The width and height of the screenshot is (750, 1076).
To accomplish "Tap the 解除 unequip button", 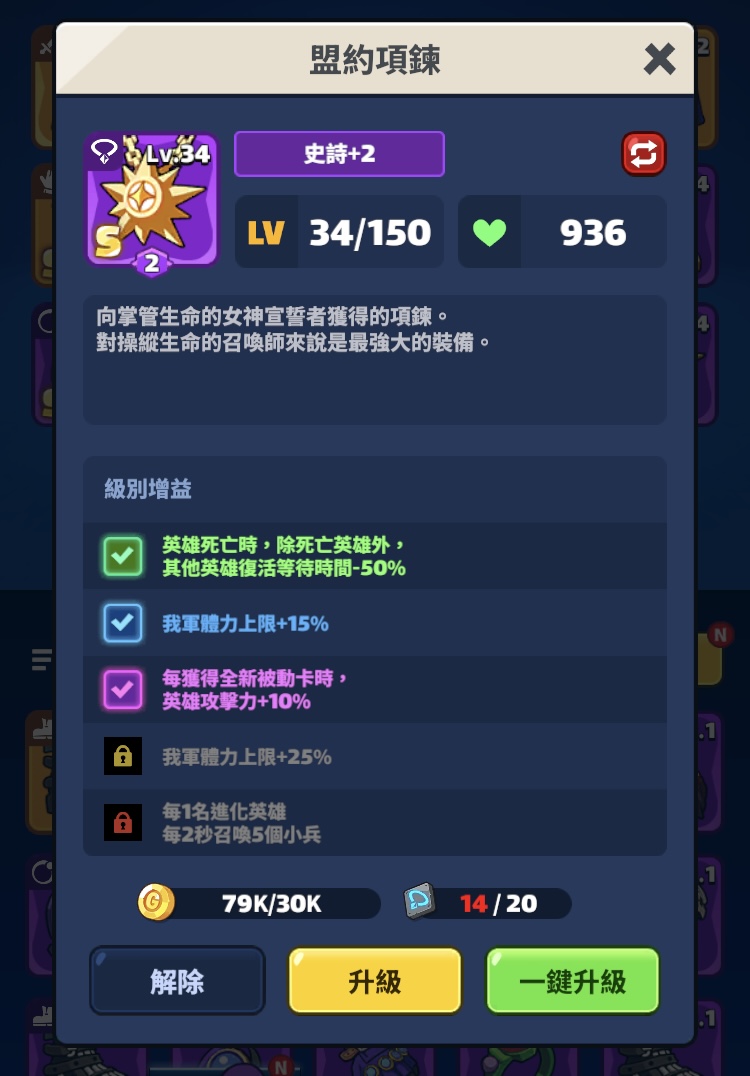I will 177,981.
